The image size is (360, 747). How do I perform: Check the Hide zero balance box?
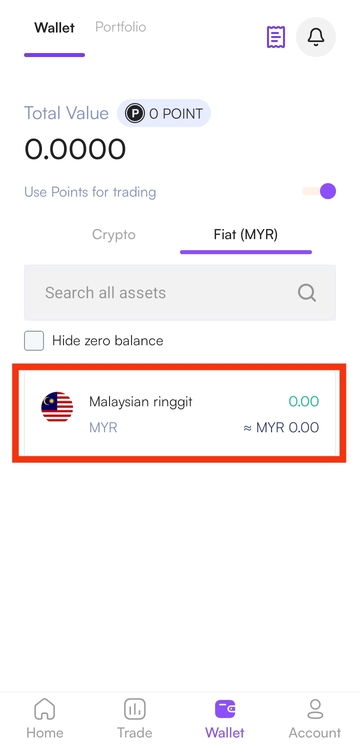click(x=34, y=341)
